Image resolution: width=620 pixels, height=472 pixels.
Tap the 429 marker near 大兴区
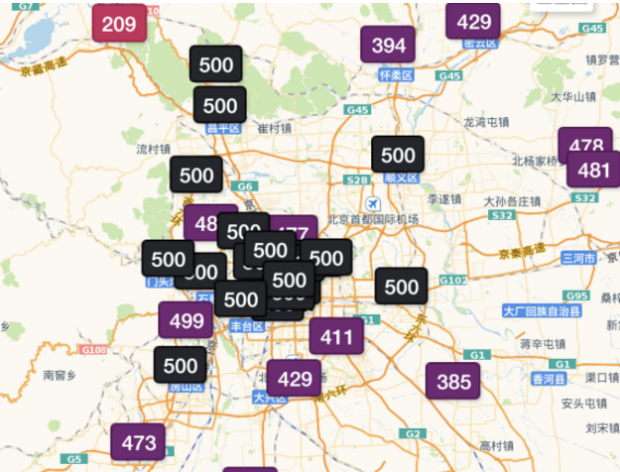[x=294, y=379]
